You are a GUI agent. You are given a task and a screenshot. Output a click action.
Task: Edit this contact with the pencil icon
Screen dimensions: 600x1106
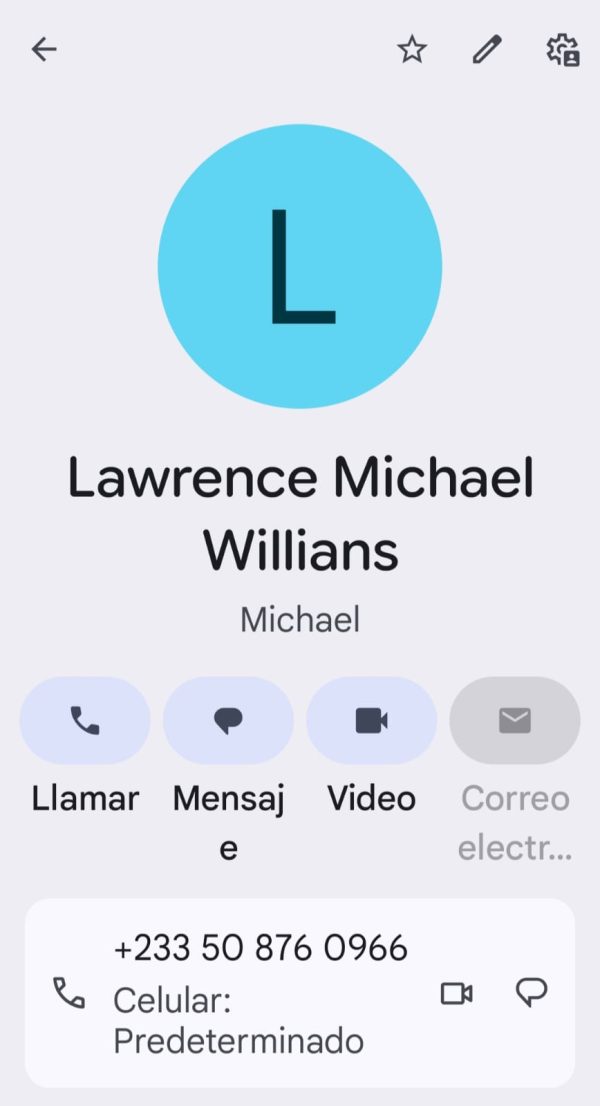click(x=487, y=50)
